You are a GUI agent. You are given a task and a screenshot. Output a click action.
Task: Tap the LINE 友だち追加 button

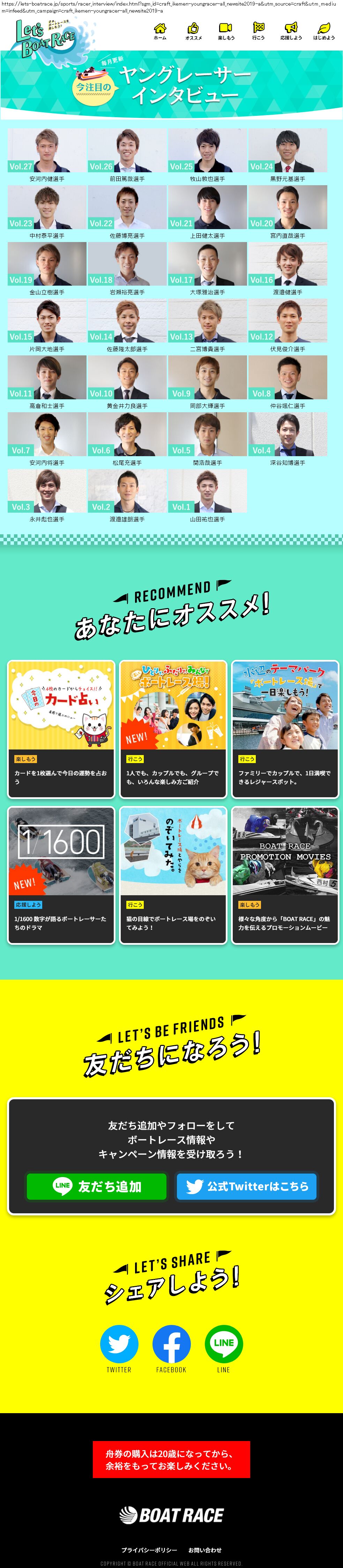(96, 1186)
